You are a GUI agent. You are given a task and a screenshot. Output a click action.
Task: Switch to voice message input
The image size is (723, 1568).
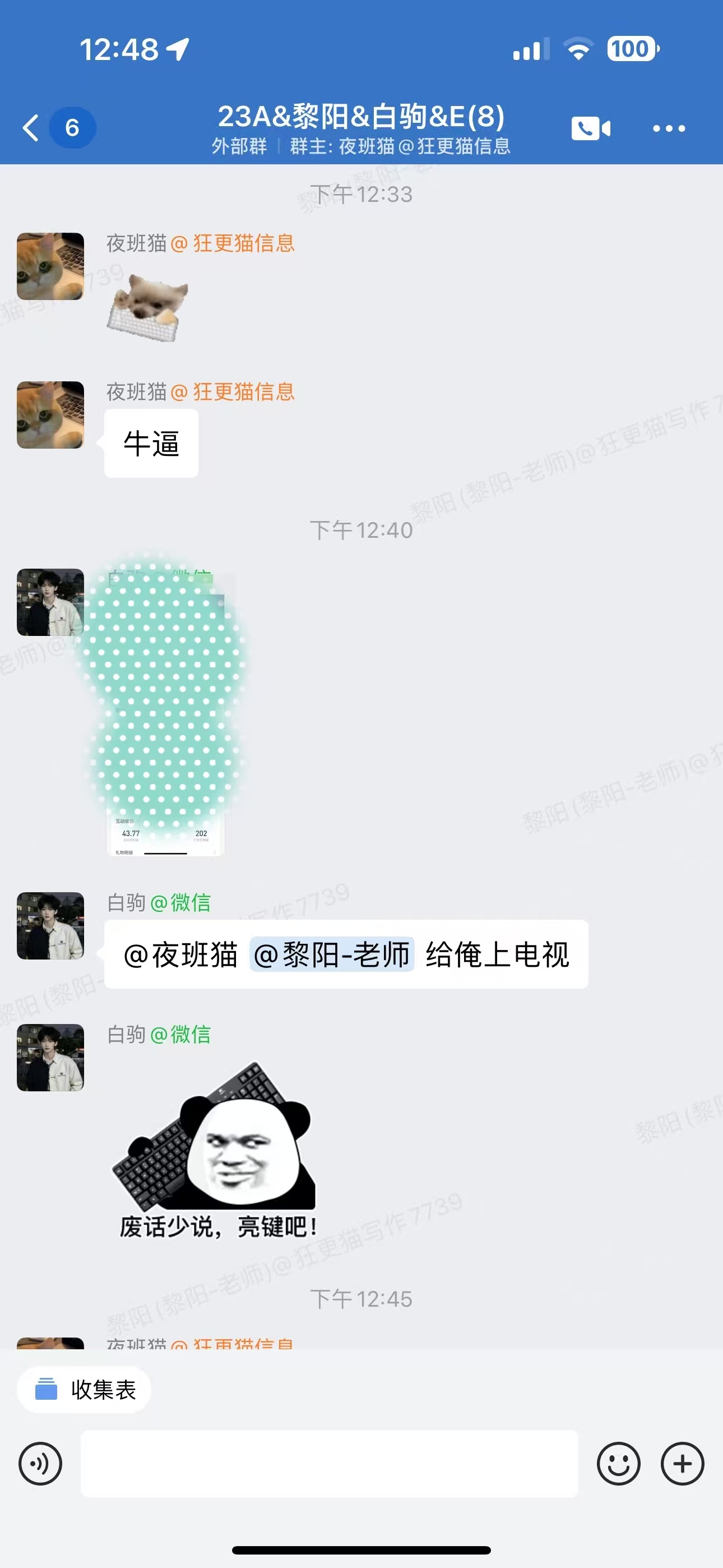click(40, 1463)
